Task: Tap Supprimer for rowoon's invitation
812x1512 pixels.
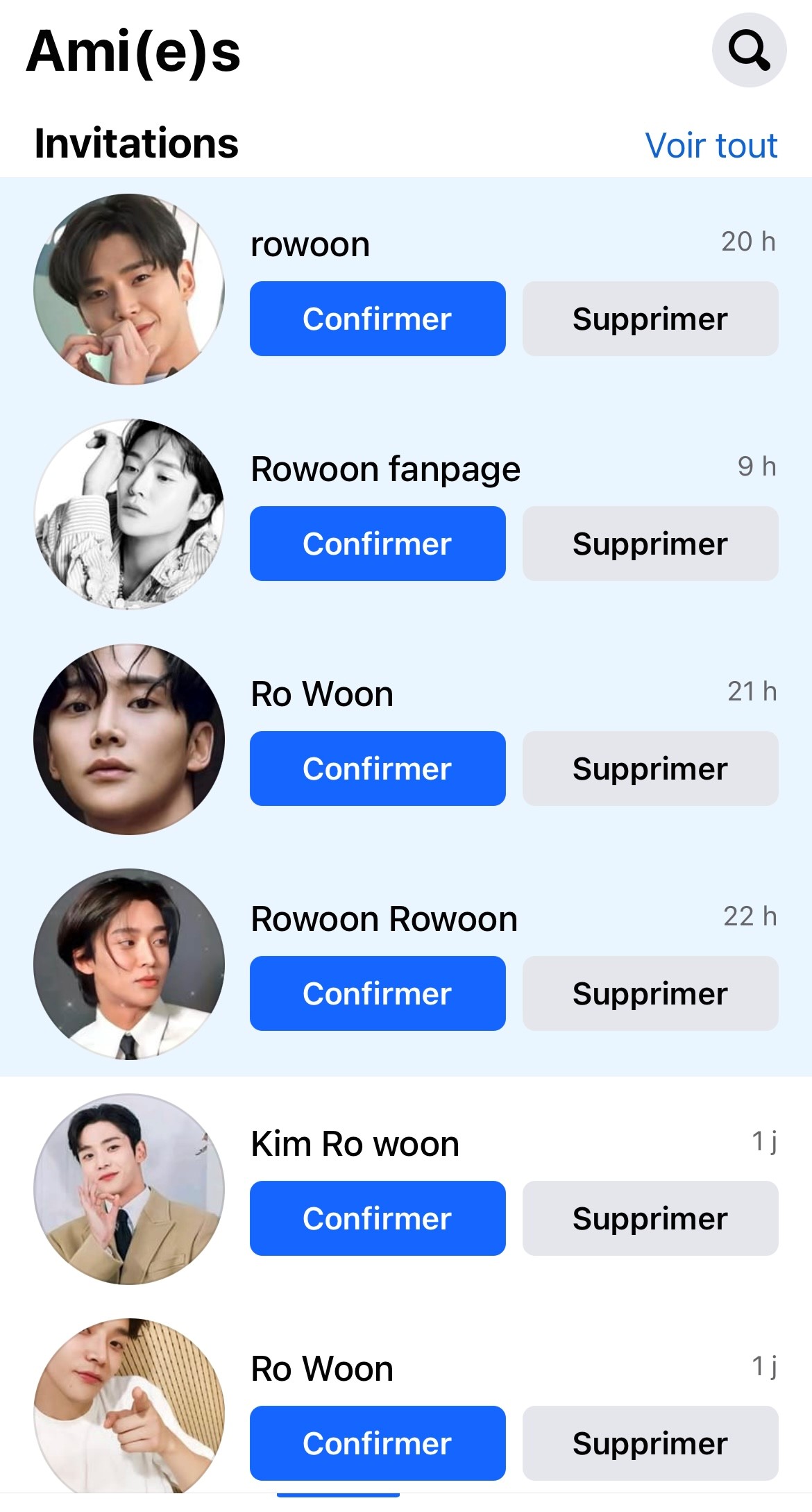Action: click(650, 319)
